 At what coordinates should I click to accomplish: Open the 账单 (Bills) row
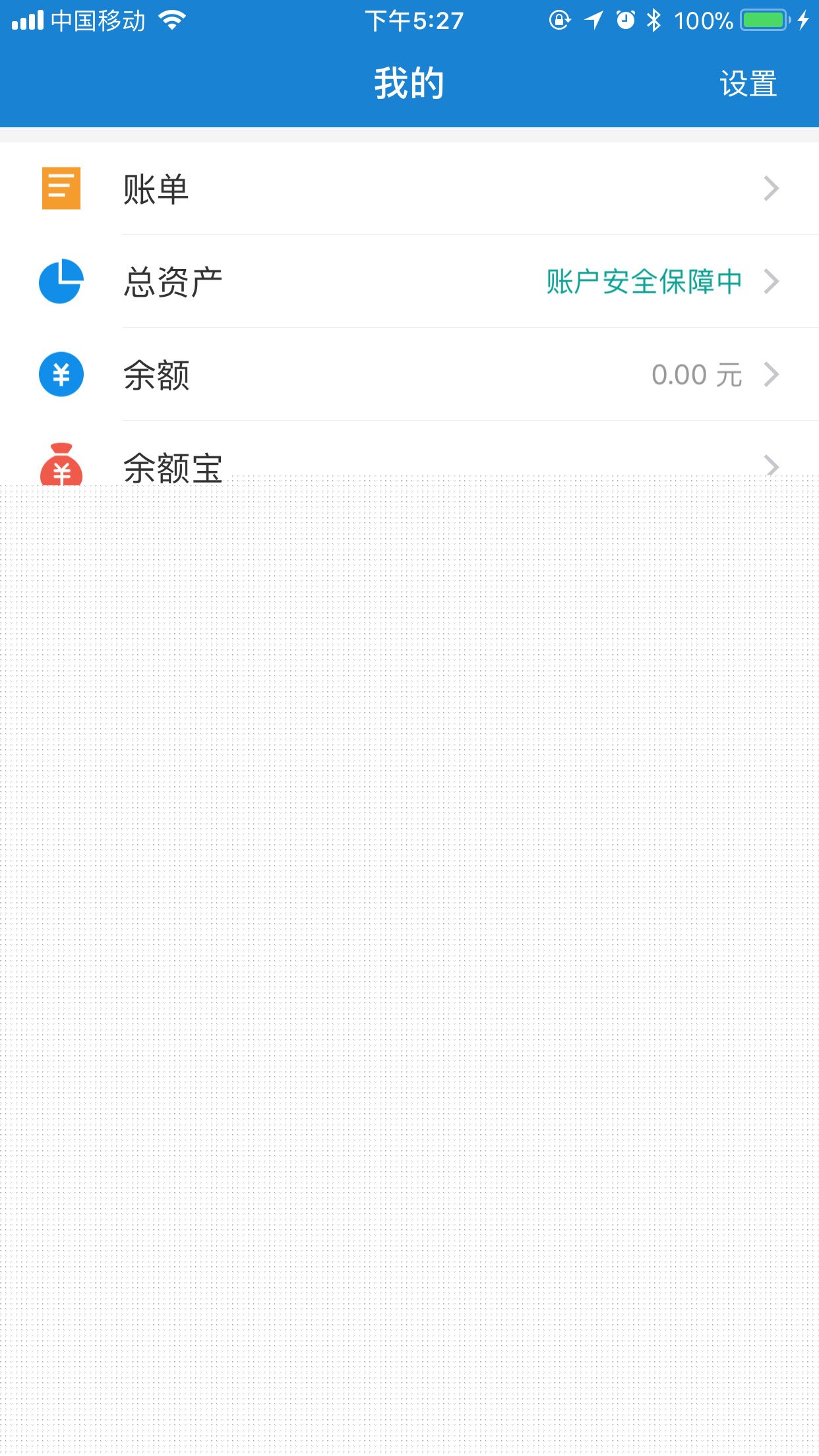409,189
